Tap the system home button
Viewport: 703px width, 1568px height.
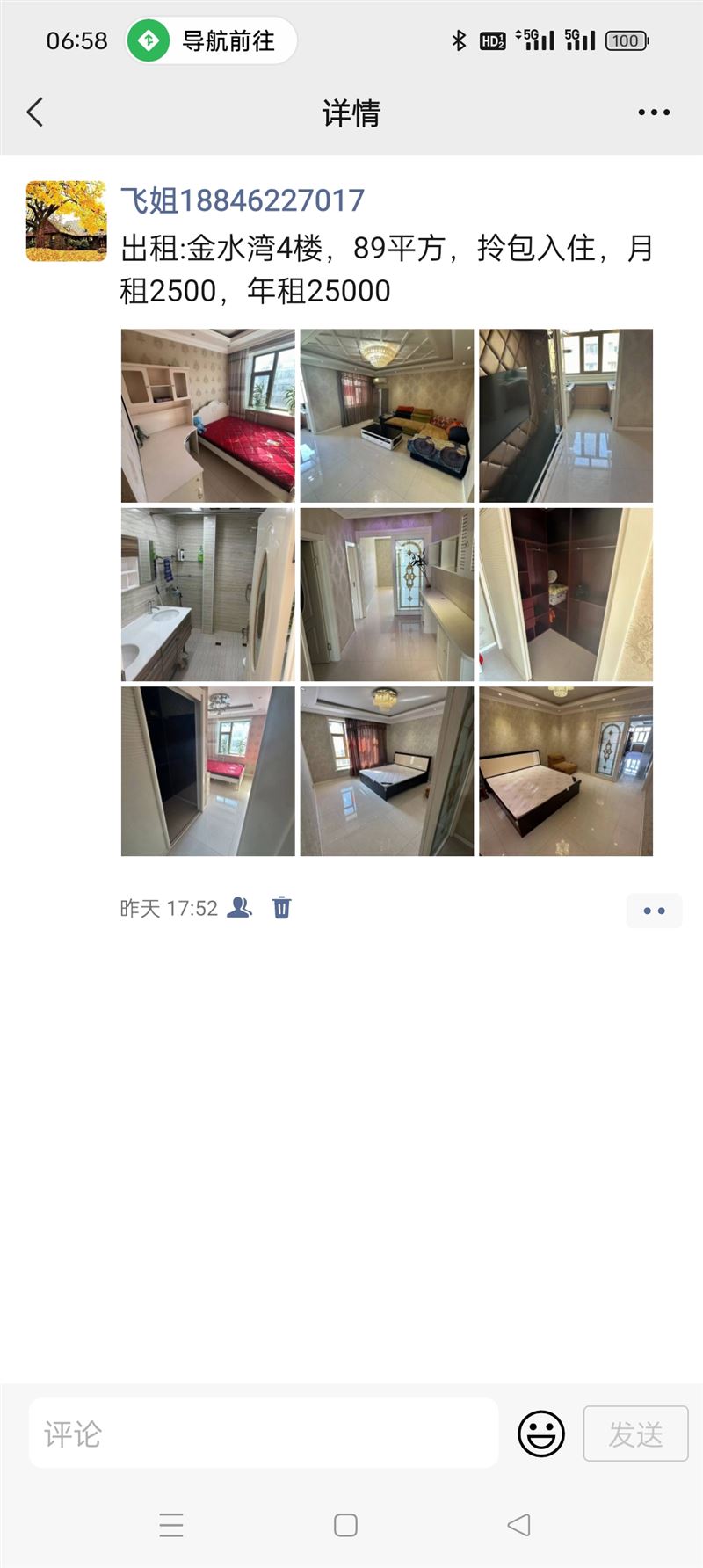(x=345, y=1525)
